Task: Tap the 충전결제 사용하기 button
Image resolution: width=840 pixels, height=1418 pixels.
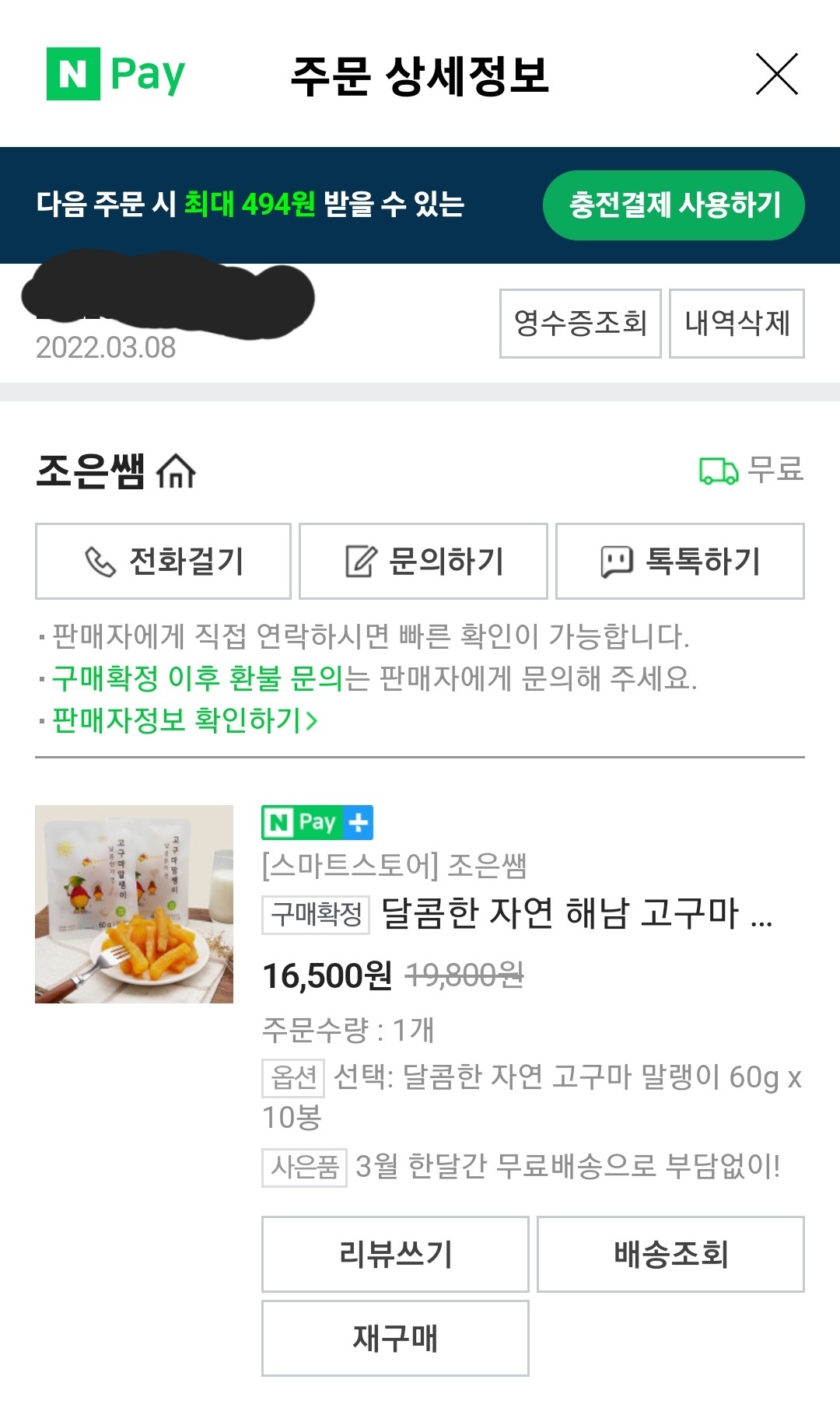Action: [x=674, y=205]
